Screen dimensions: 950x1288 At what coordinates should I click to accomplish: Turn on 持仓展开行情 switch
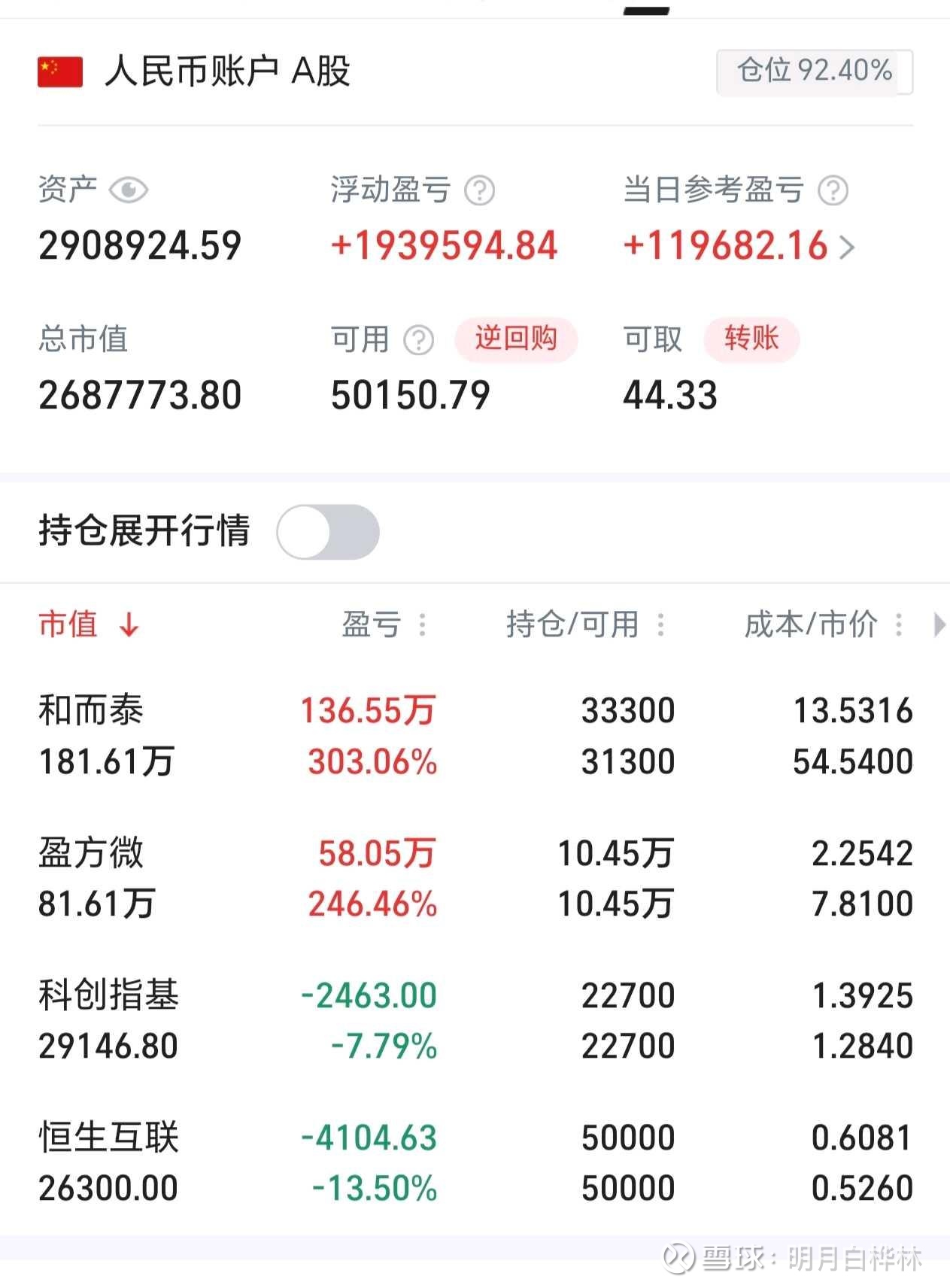pyautogui.click(x=328, y=532)
